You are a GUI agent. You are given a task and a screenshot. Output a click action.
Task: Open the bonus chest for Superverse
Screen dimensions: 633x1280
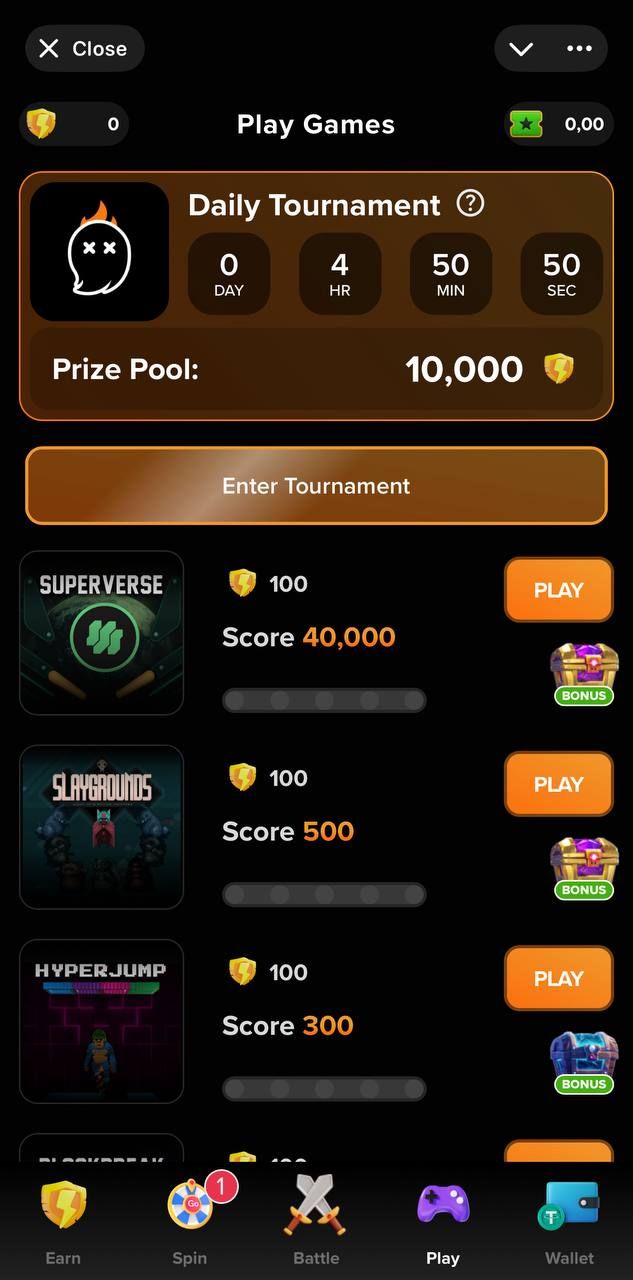(584, 672)
